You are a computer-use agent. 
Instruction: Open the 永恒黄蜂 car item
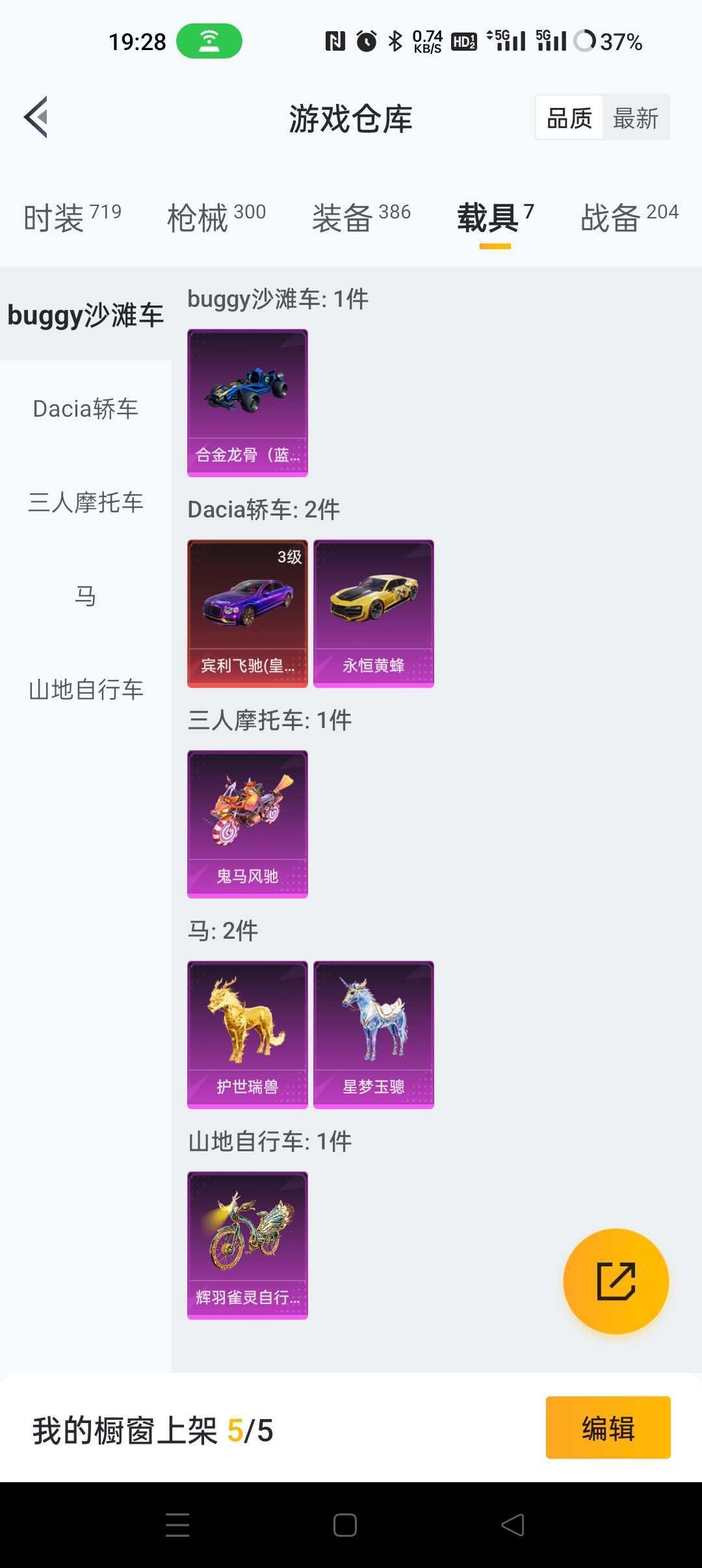(374, 614)
